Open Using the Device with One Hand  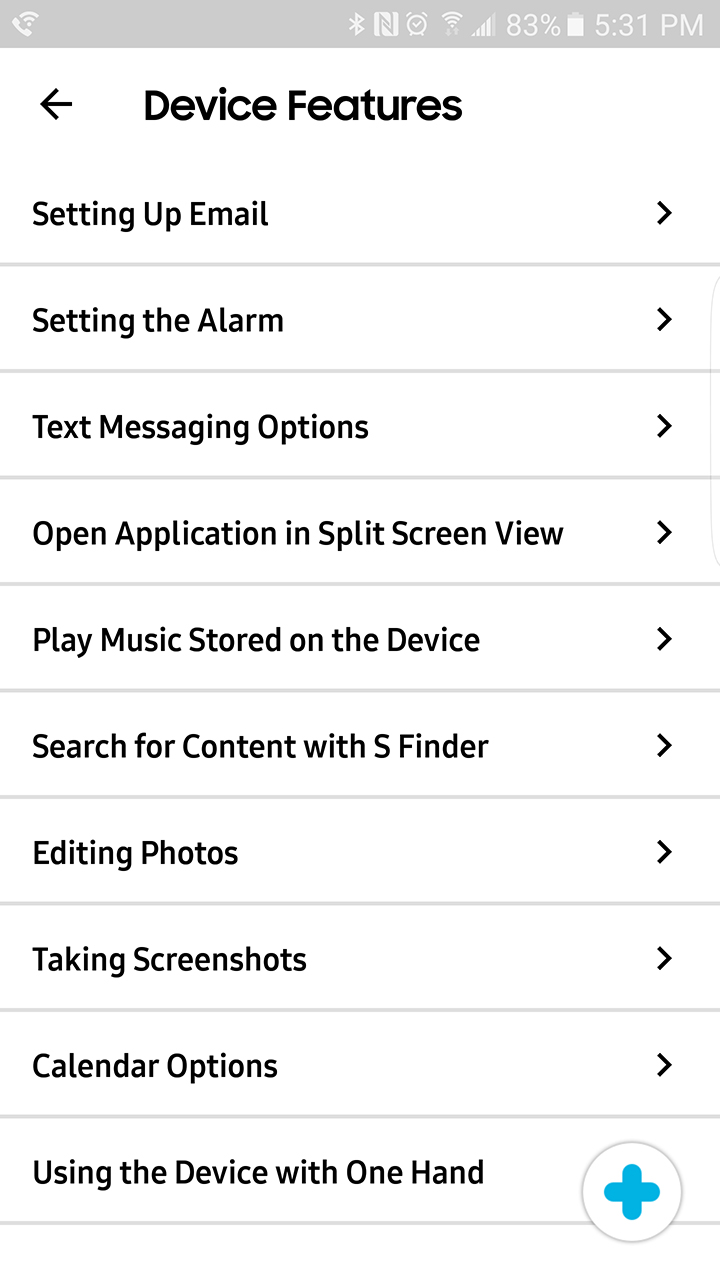(x=258, y=1172)
